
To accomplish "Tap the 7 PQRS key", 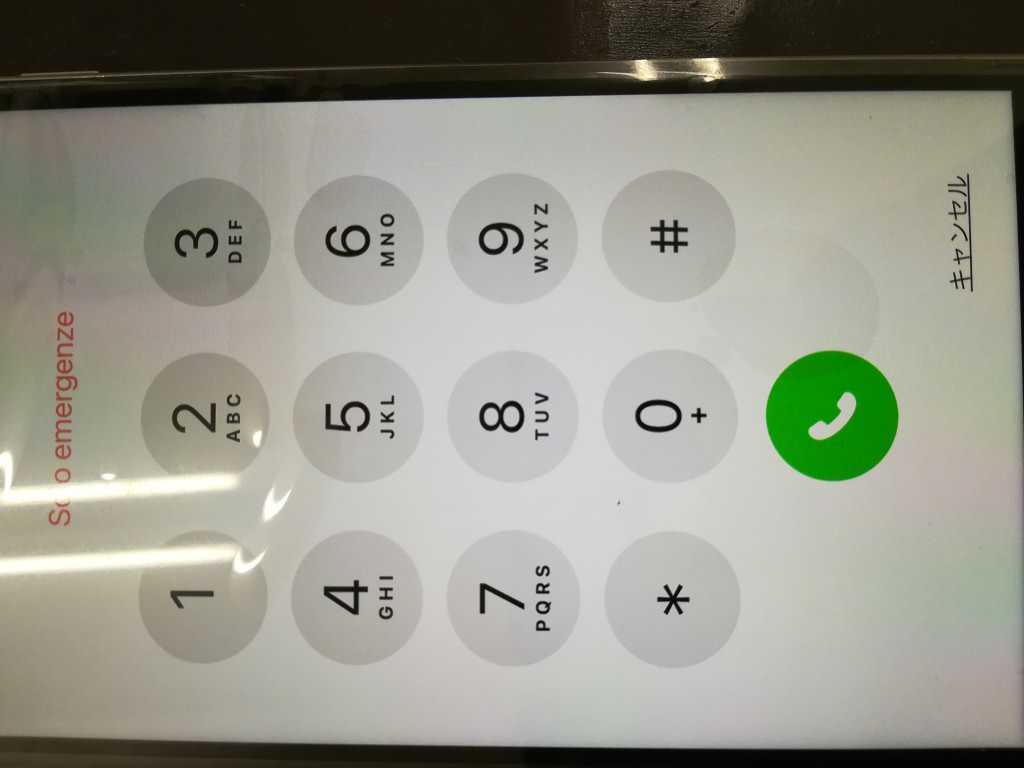I will tap(513, 598).
